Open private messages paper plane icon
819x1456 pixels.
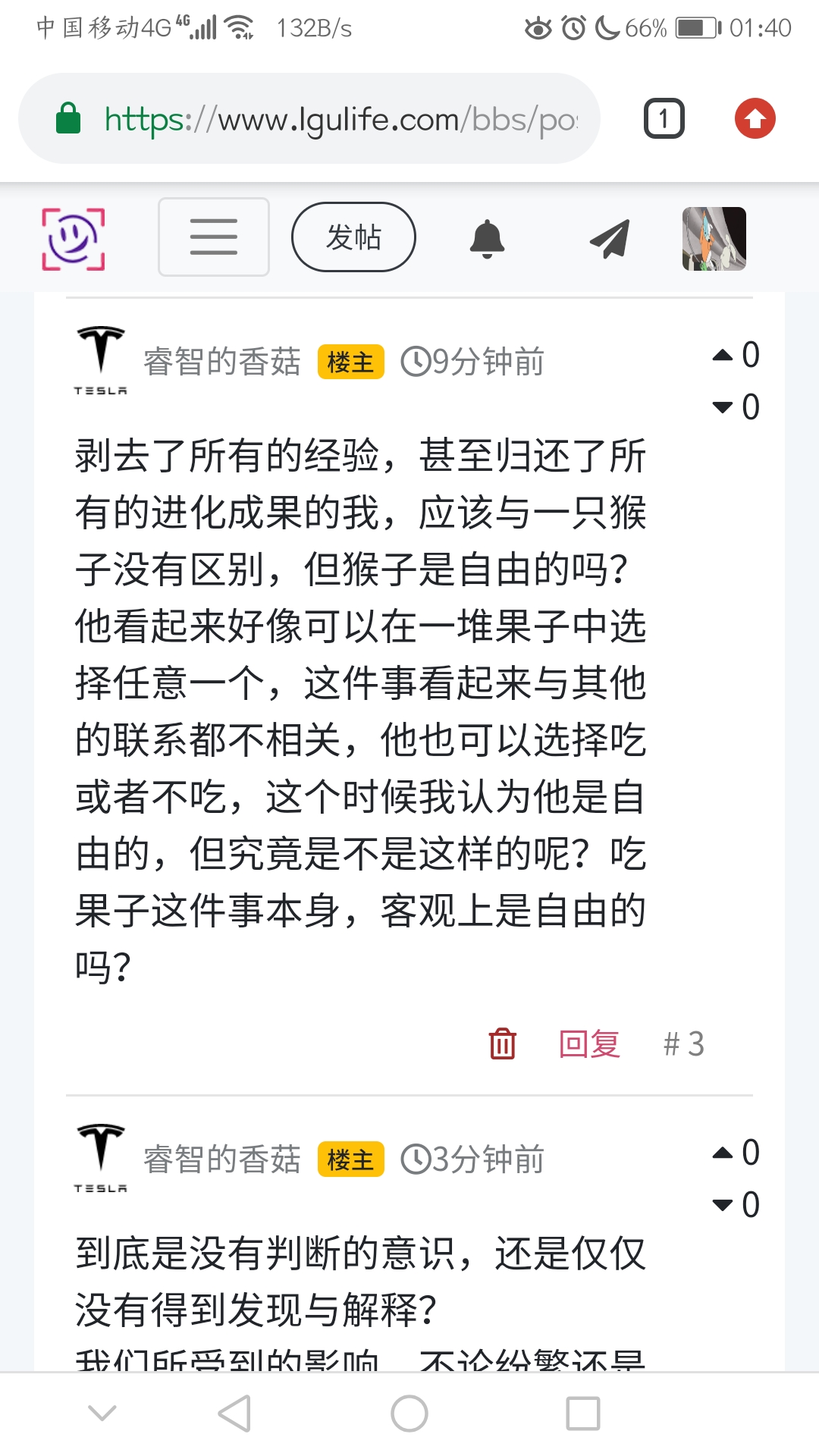[610, 239]
